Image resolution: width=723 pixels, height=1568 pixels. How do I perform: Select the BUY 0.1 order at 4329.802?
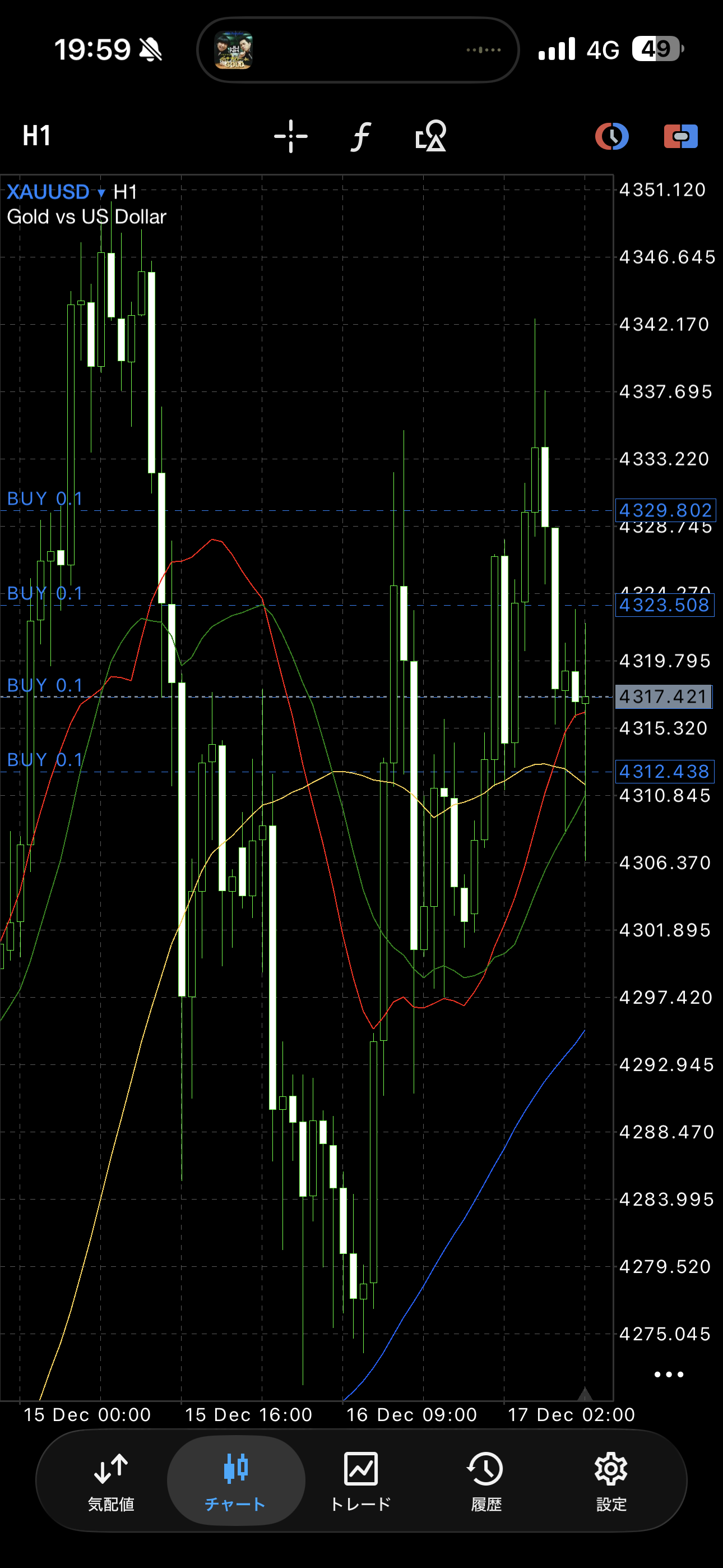(x=45, y=499)
